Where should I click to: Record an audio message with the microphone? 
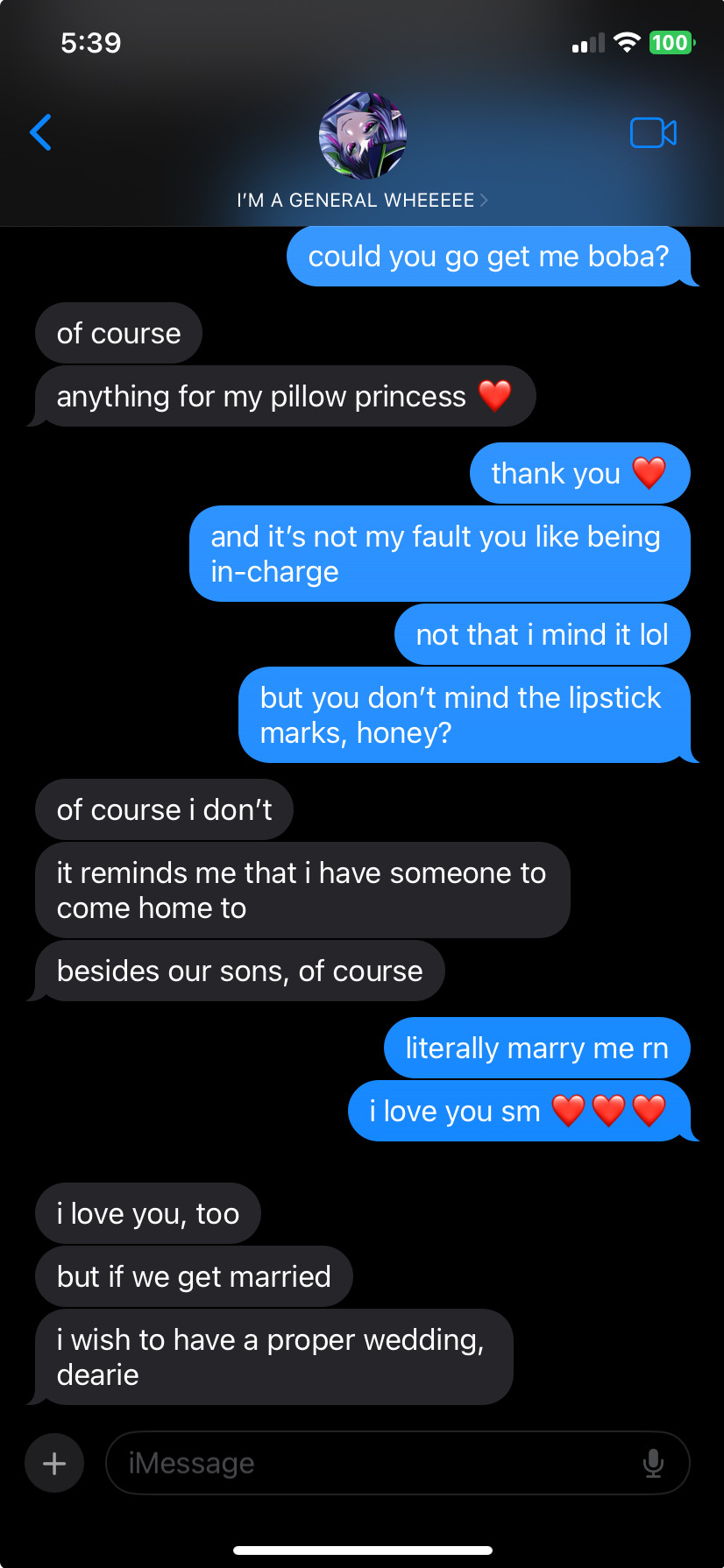tap(653, 1463)
